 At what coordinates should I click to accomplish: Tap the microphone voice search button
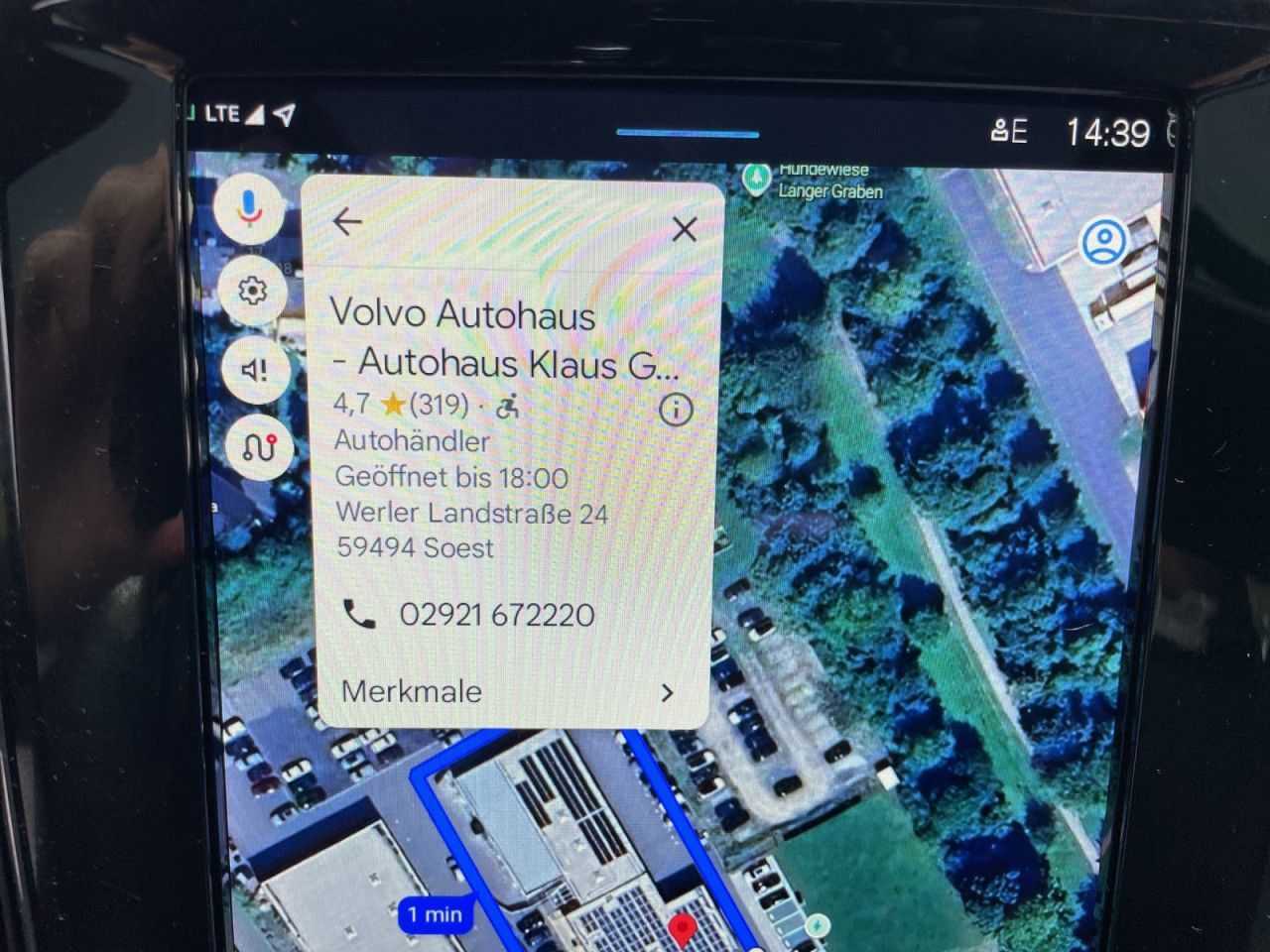tap(251, 209)
